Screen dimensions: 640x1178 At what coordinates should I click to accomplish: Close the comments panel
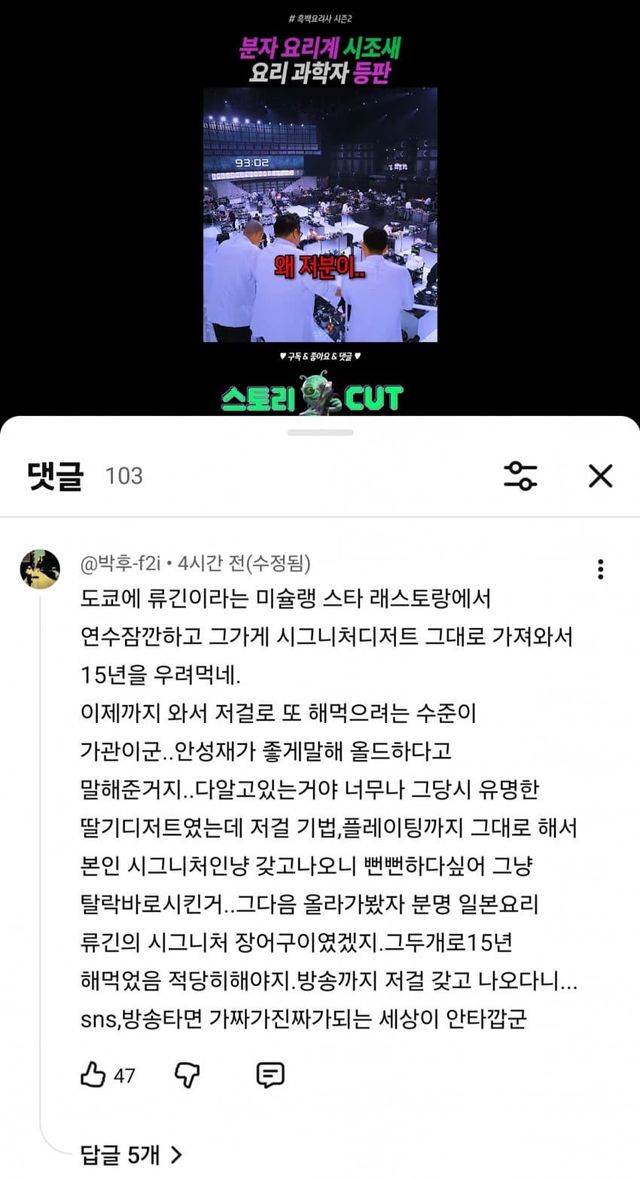600,476
